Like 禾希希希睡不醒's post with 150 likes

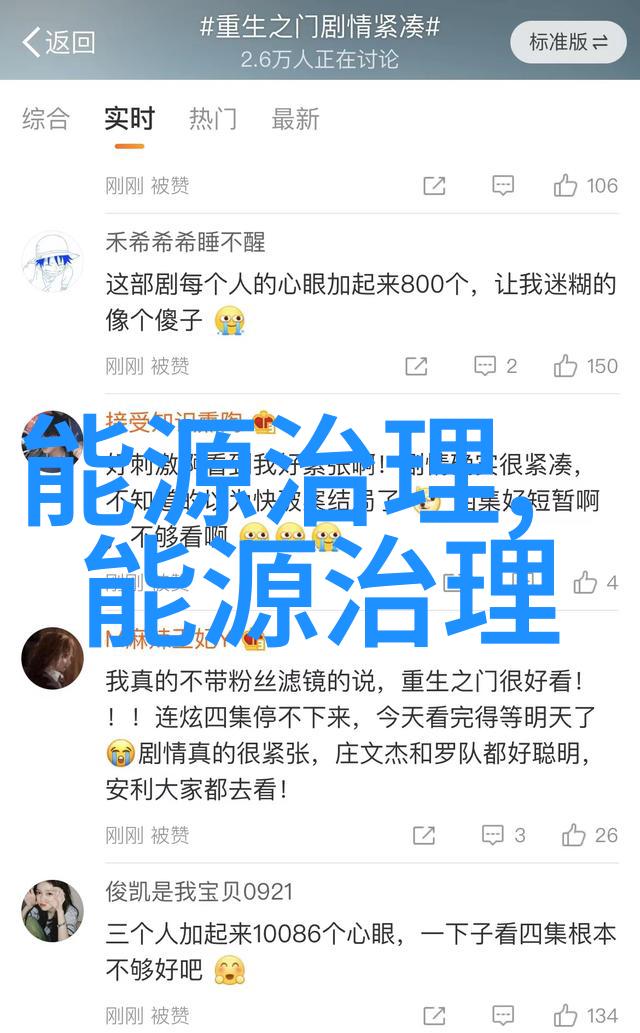click(585, 366)
